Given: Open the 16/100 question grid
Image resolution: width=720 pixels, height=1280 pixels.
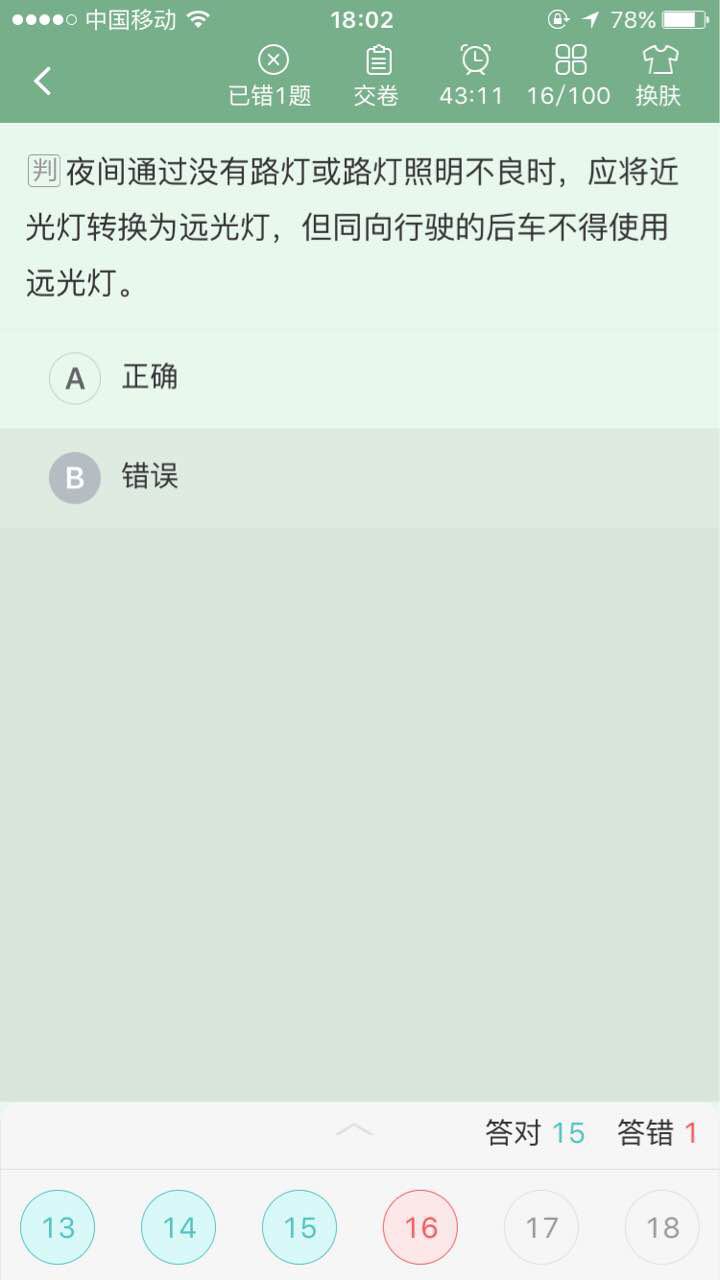Looking at the screenshot, I should click(569, 76).
